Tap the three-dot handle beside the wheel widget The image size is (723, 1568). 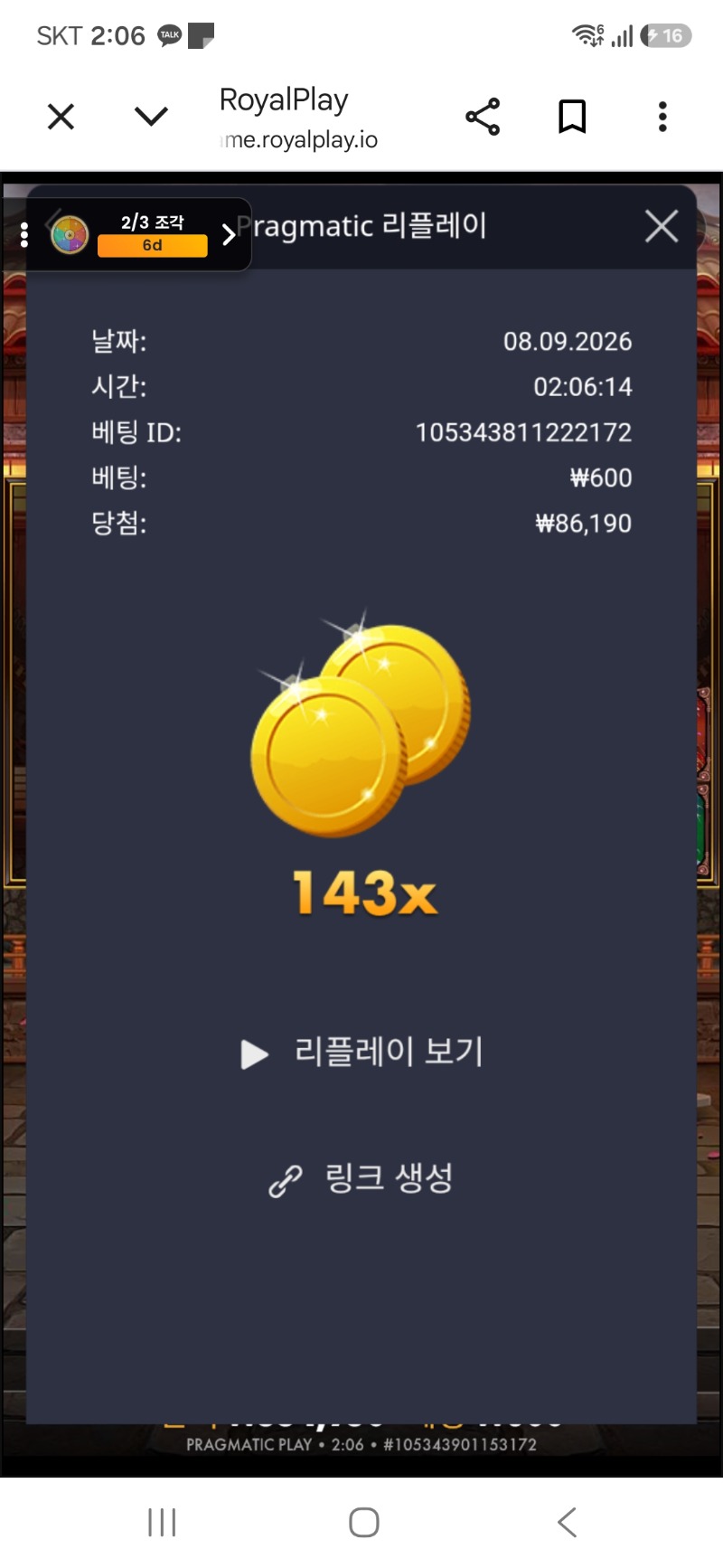(x=24, y=234)
